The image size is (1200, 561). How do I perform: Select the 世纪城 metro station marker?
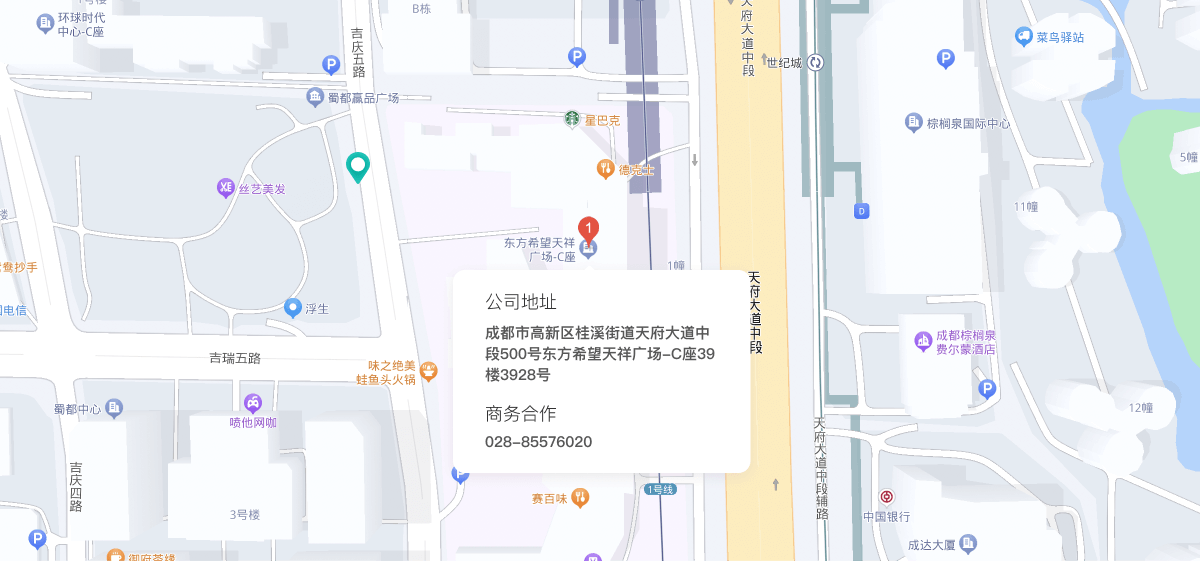pos(817,63)
